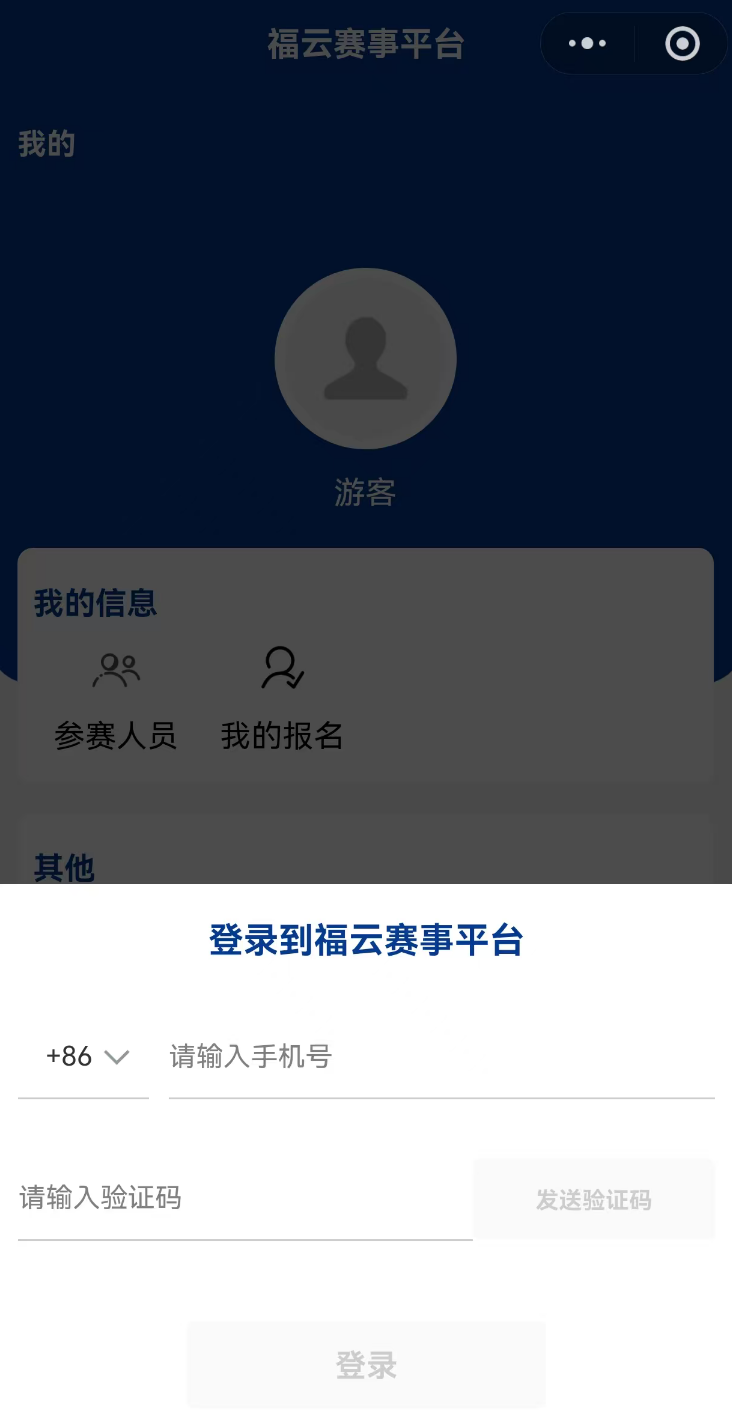The width and height of the screenshot is (732, 1426).
Task: Click the 登录到福云赛事平台 heading
Action: click(x=366, y=940)
